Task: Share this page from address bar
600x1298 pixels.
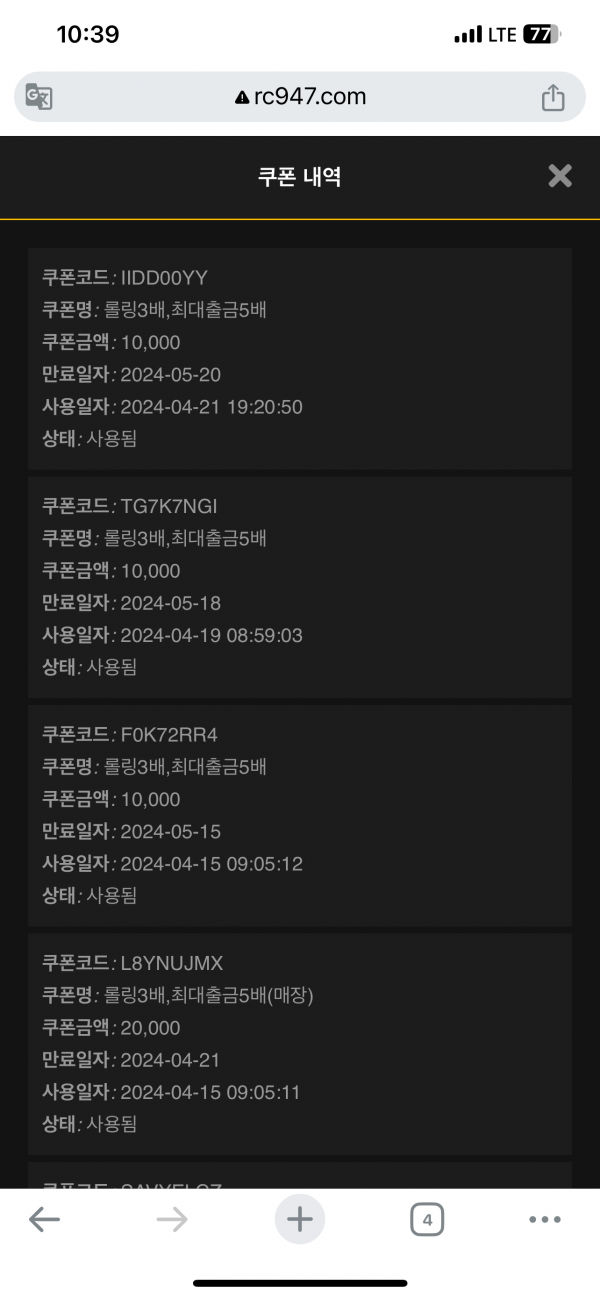Action: pyautogui.click(x=553, y=97)
